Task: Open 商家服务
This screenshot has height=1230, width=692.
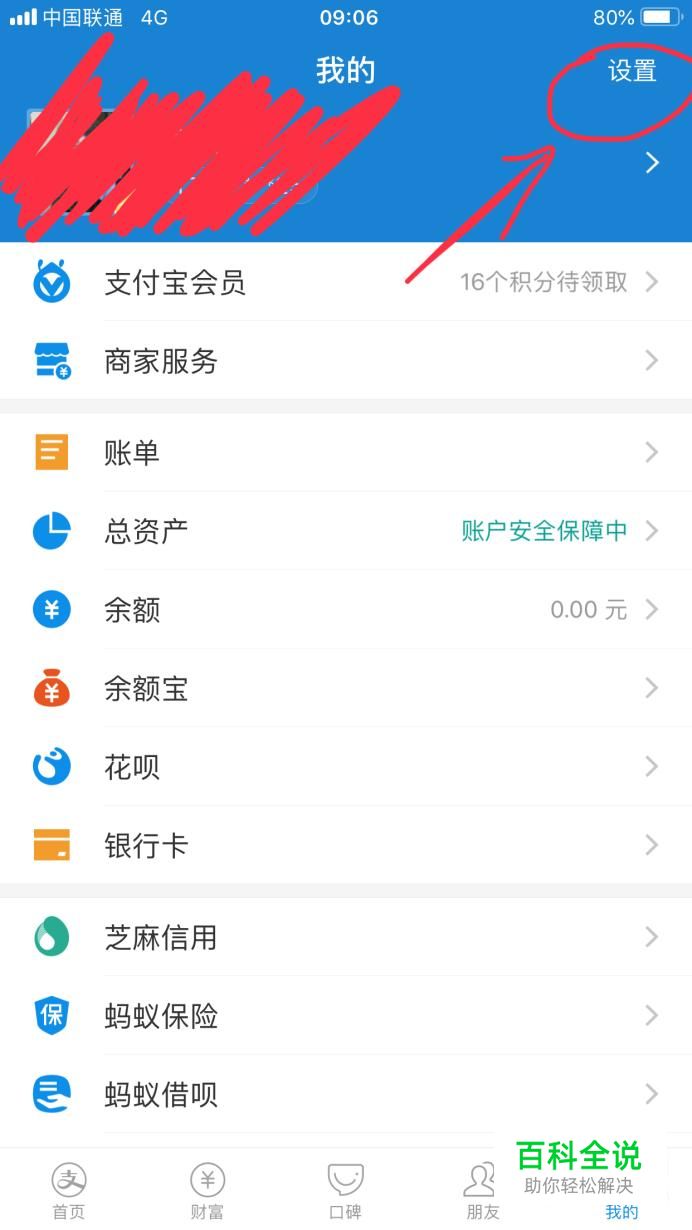Action: click(346, 361)
